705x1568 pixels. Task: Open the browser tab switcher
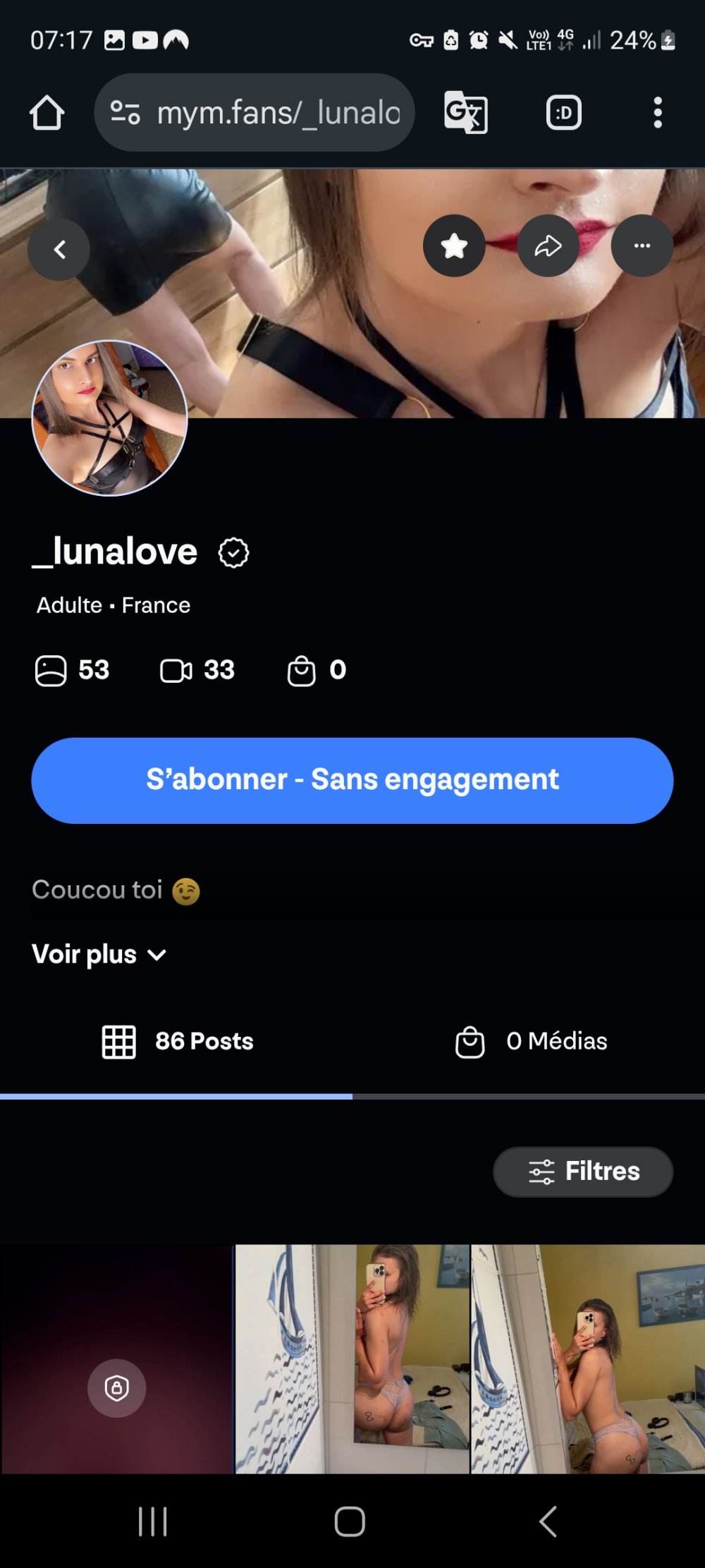[x=564, y=113]
